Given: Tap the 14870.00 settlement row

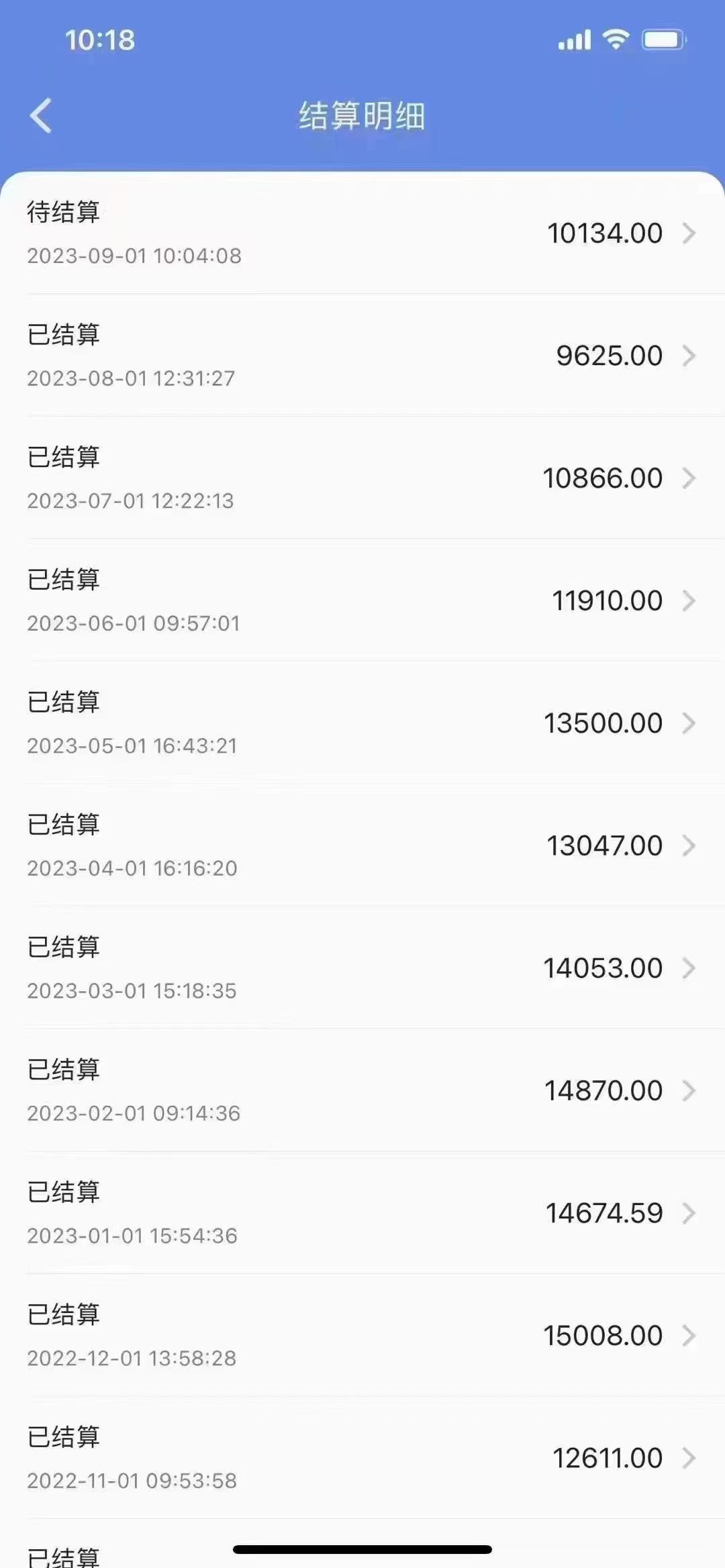Looking at the screenshot, I should (x=362, y=1090).
